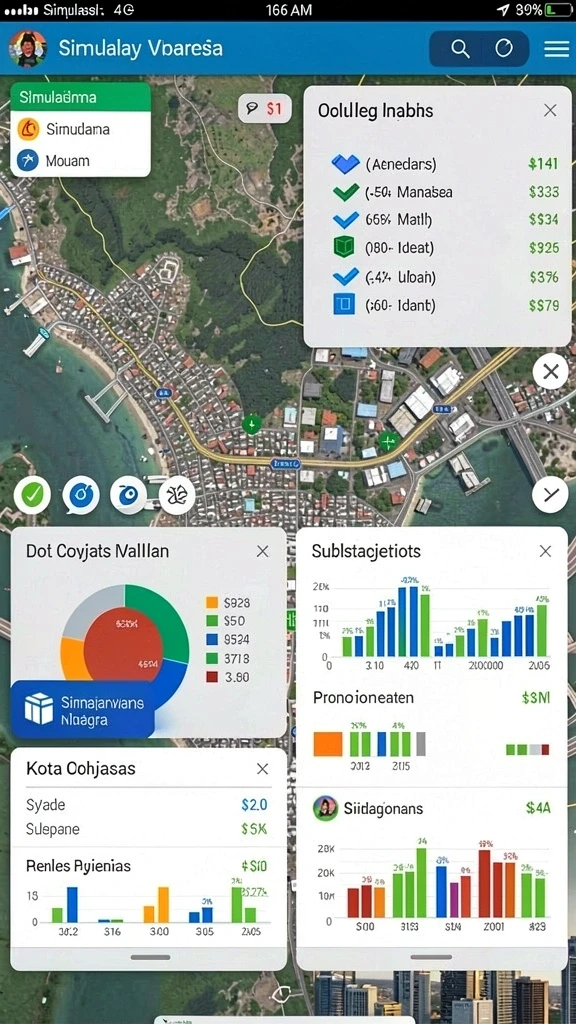Toggle the Idant blue square checkbox
The image size is (576, 1024).
(x=344, y=304)
